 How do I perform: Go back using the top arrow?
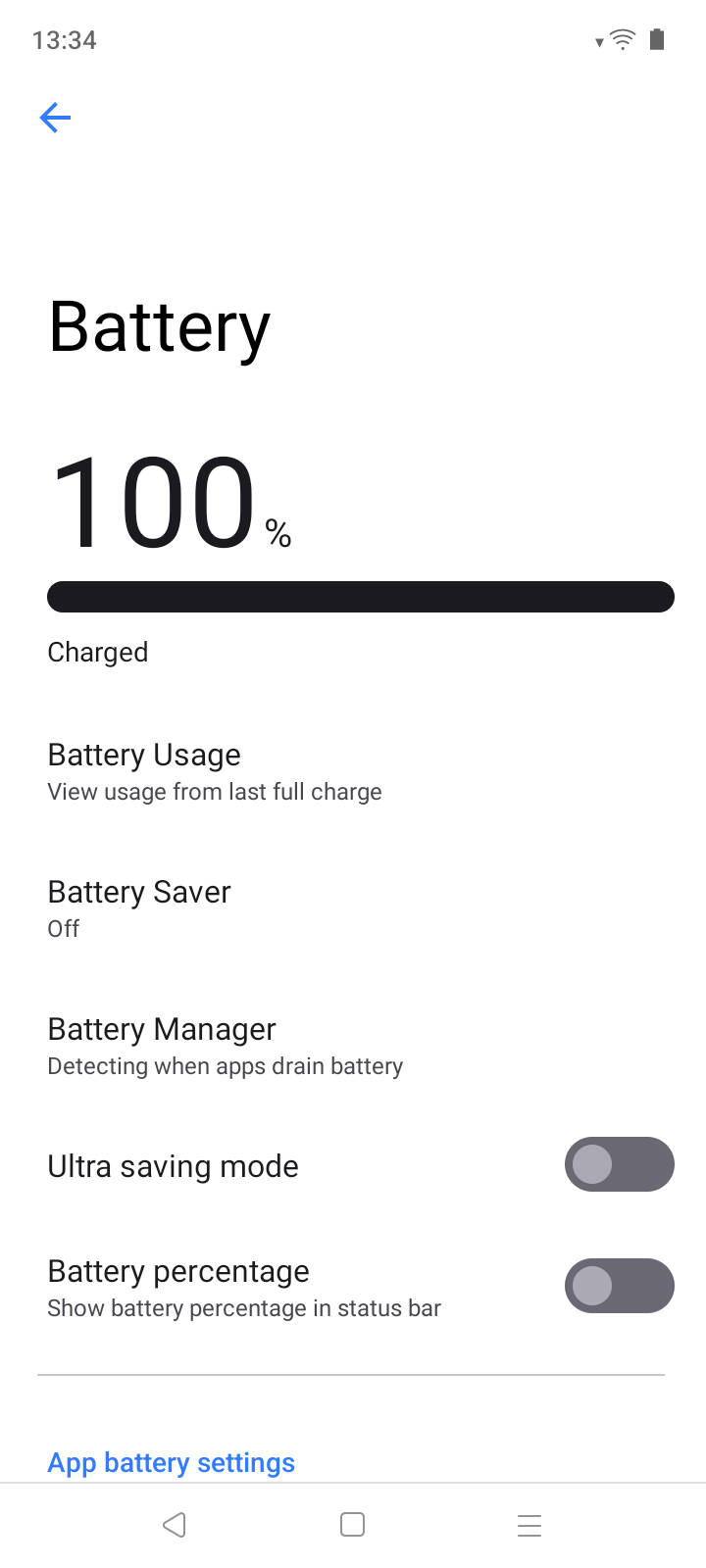[x=55, y=118]
